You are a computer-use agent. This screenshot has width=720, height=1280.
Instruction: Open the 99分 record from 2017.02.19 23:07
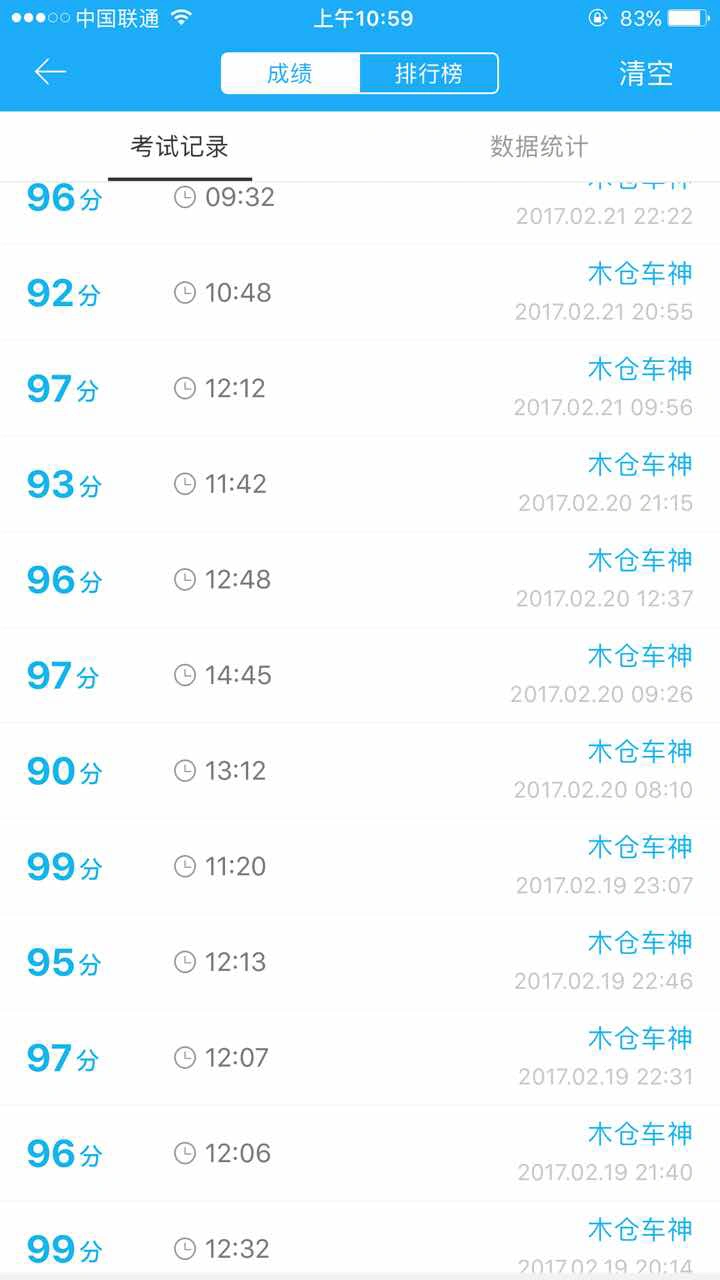[x=360, y=867]
